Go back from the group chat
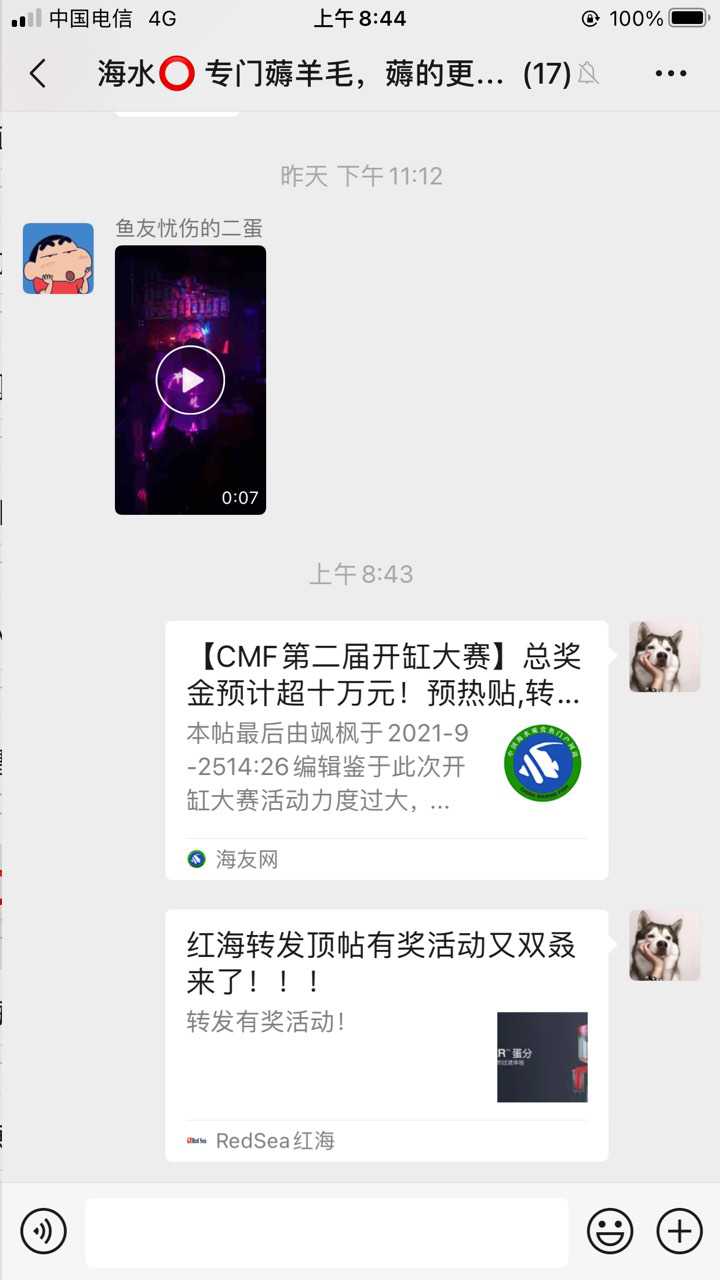The image size is (720, 1280). click(38, 74)
